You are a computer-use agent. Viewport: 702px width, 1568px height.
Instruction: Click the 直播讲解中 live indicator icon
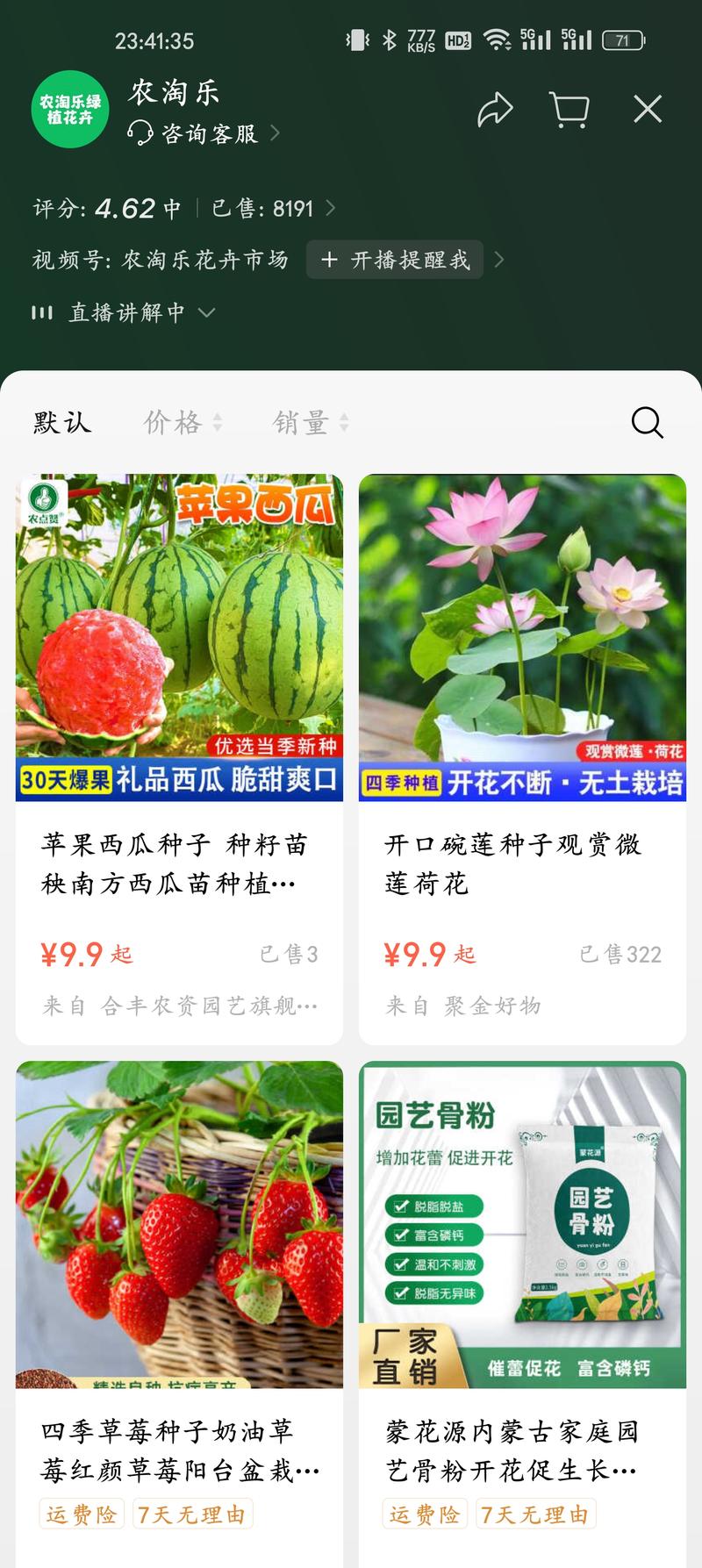tap(42, 312)
